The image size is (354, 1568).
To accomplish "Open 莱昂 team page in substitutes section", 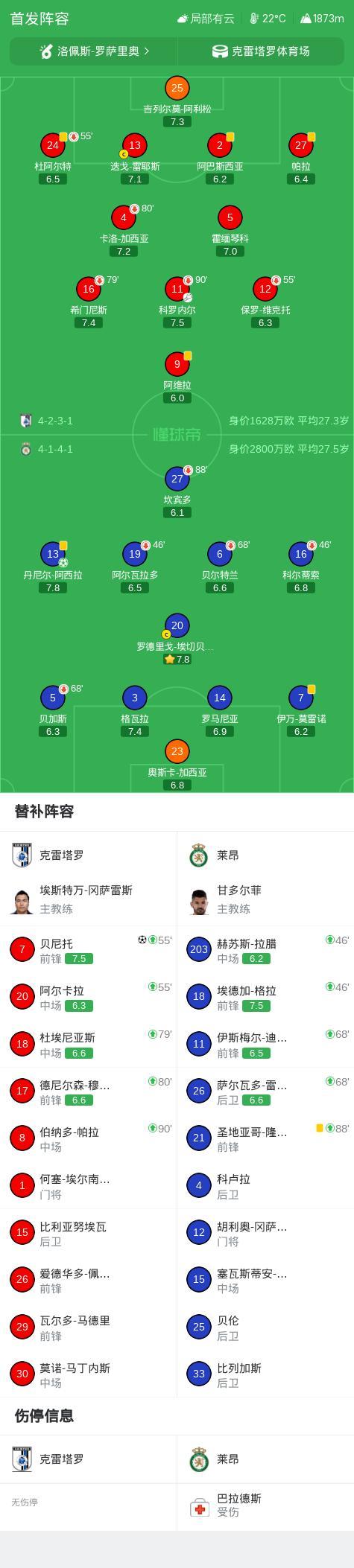I will point(265,855).
